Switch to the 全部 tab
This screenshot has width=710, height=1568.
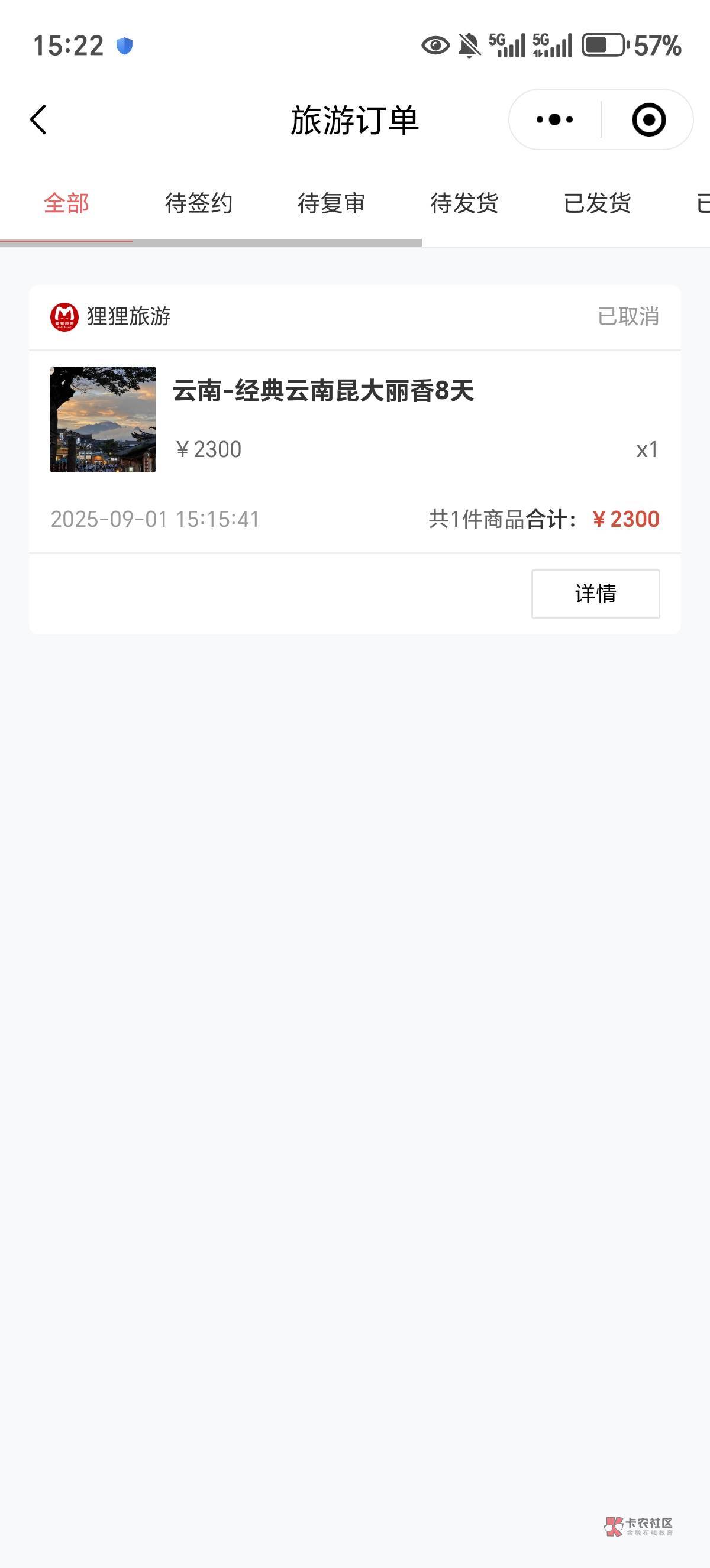coord(66,203)
